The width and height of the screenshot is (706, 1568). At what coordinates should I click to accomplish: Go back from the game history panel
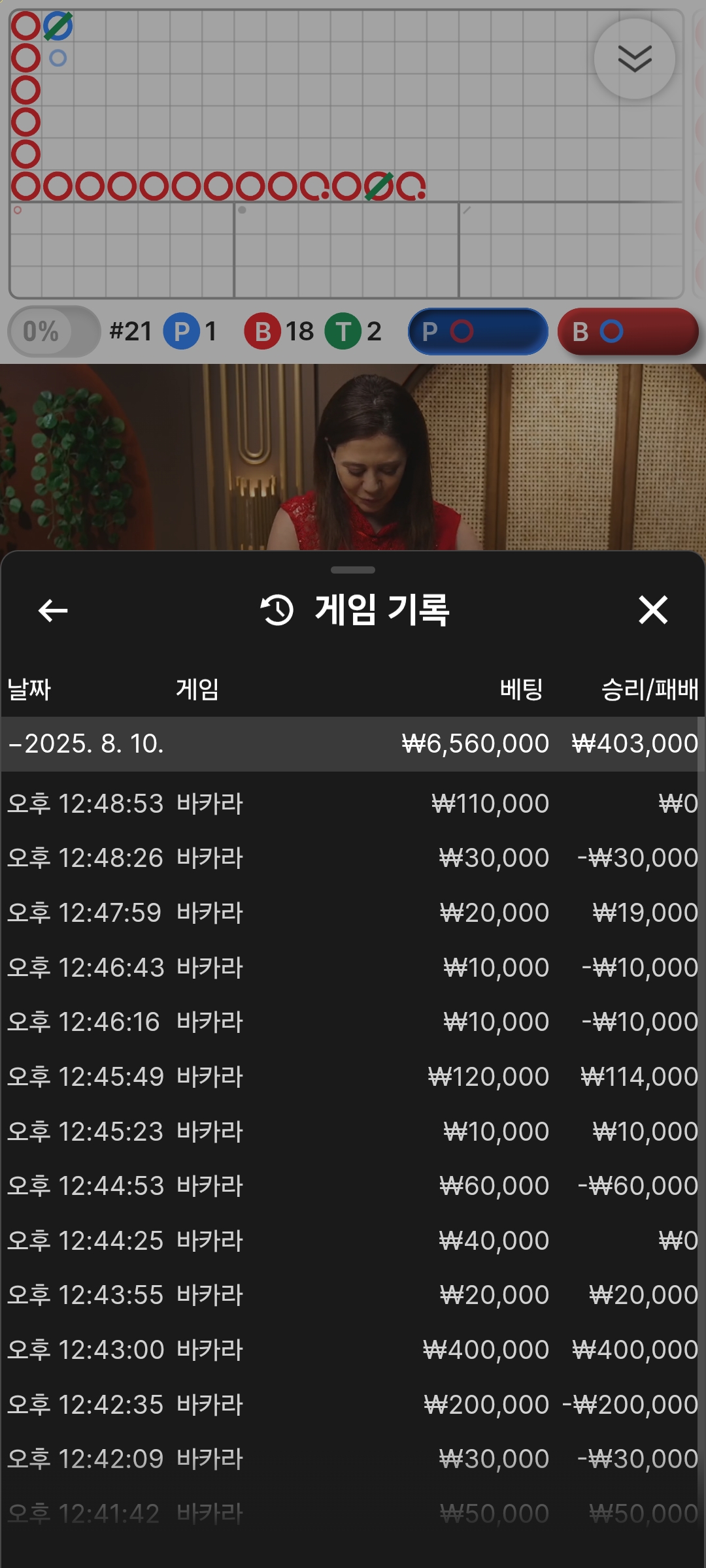click(53, 611)
